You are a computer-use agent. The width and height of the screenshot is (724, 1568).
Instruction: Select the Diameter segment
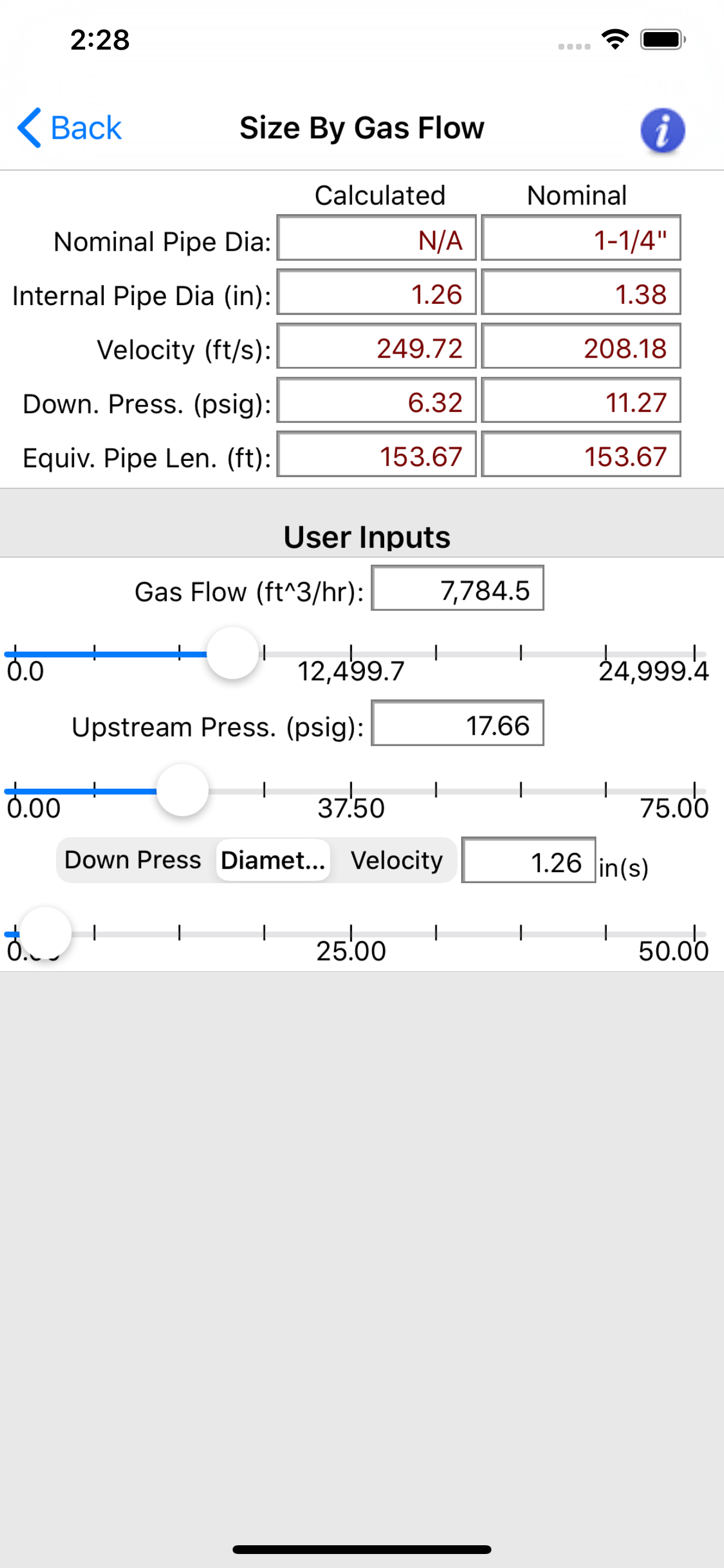(x=273, y=860)
